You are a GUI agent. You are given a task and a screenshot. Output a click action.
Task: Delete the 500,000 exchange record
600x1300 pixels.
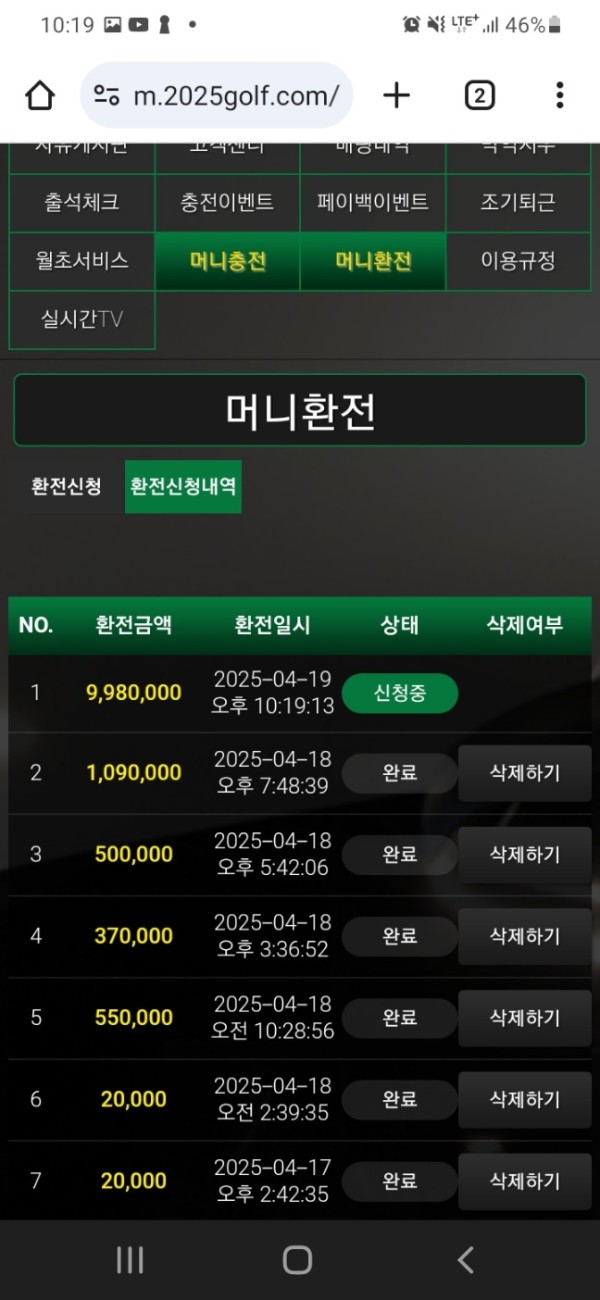click(524, 855)
